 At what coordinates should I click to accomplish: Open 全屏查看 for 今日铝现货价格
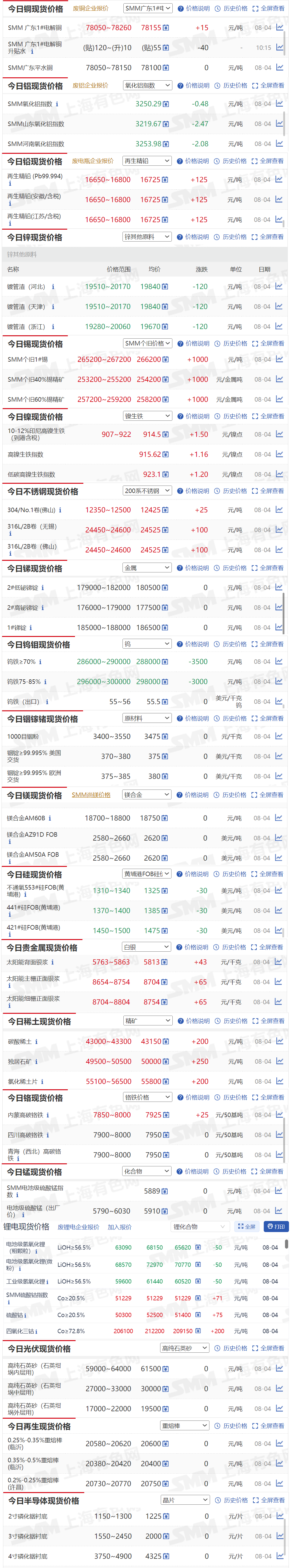tap(268, 86)
